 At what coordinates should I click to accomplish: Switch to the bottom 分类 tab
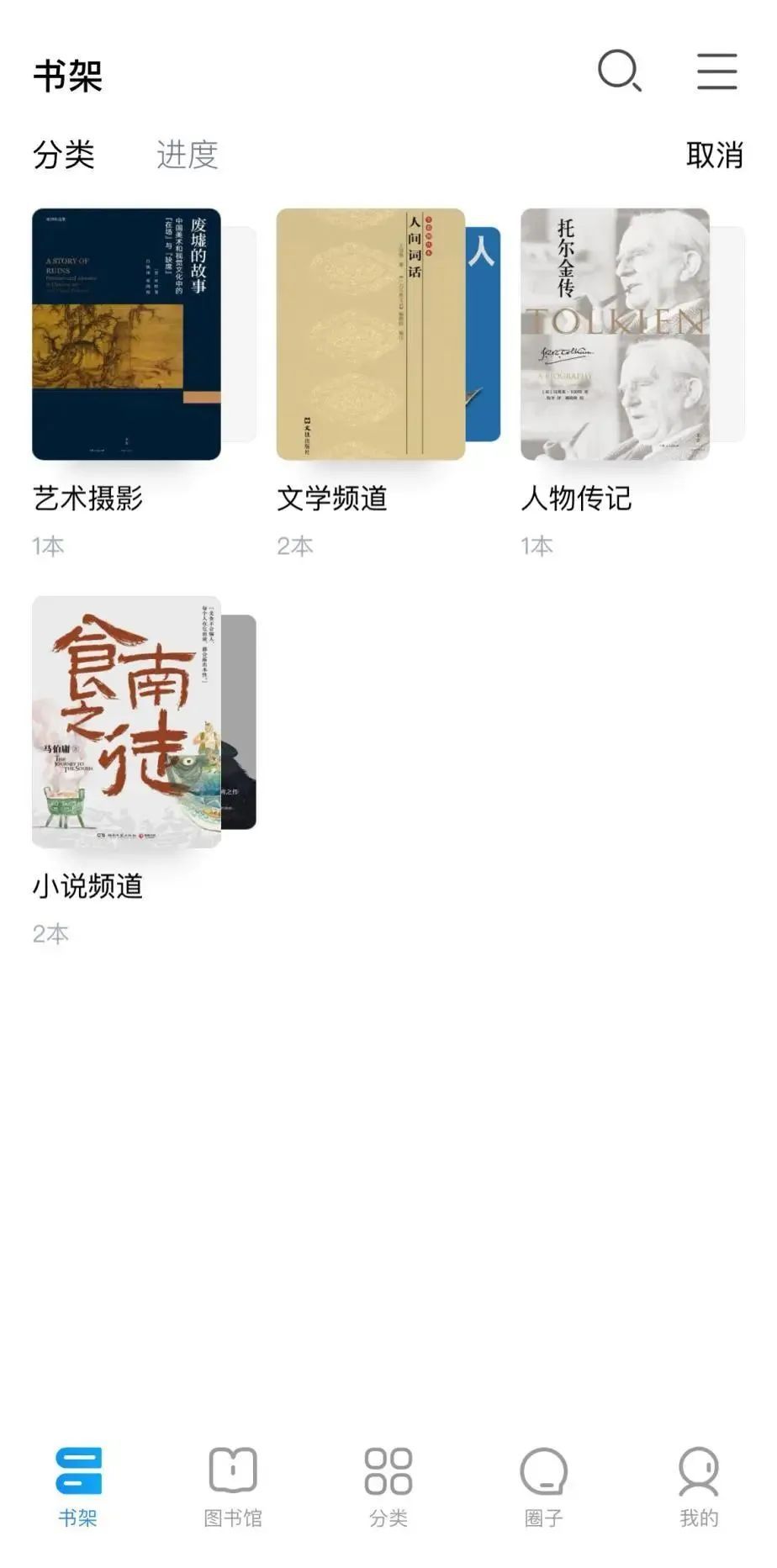tap(388, 1486)
